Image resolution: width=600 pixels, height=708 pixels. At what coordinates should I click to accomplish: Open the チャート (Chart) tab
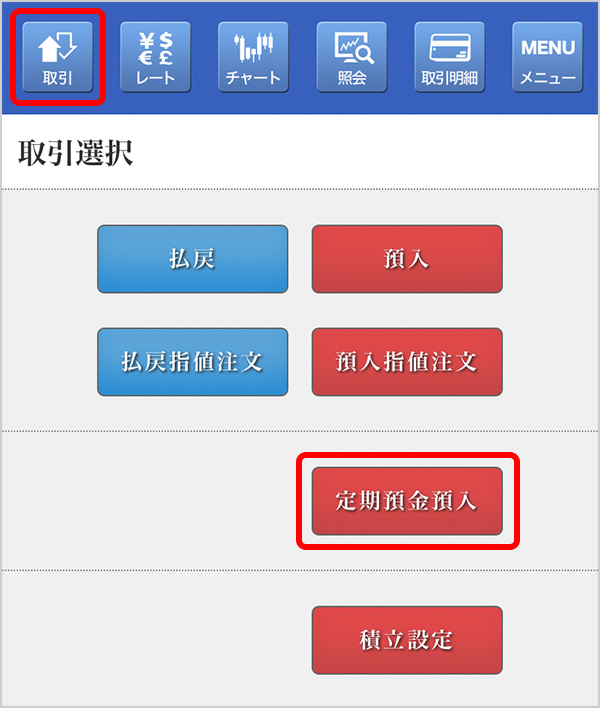click(253, 57)
